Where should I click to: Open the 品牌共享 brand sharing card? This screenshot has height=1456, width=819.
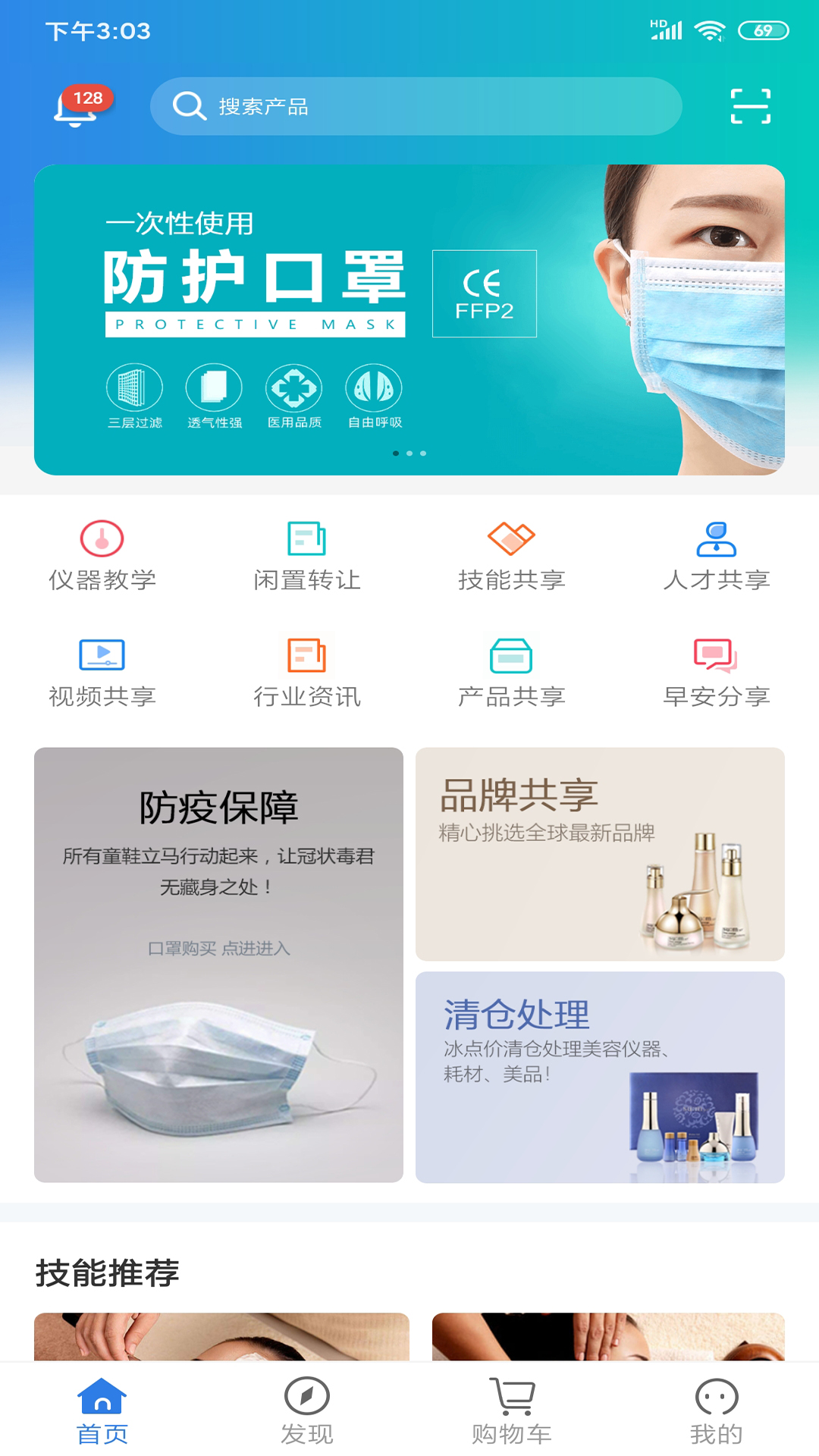pyautogui.click(x=599, y=855)
